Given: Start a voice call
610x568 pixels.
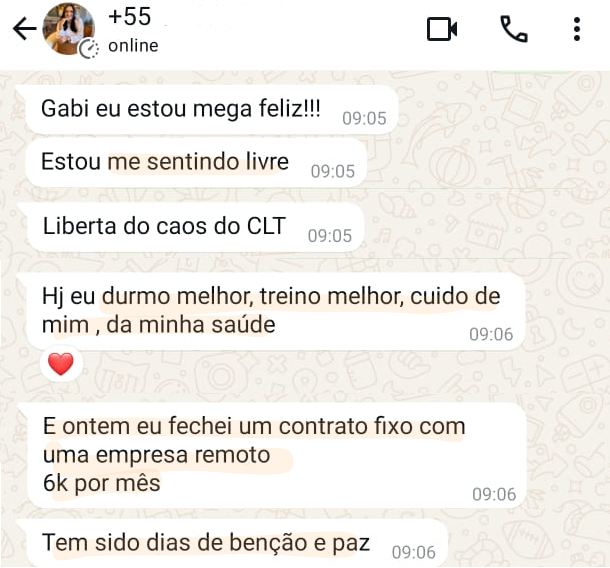Looking at the screenshot, I should coord(514,29).
